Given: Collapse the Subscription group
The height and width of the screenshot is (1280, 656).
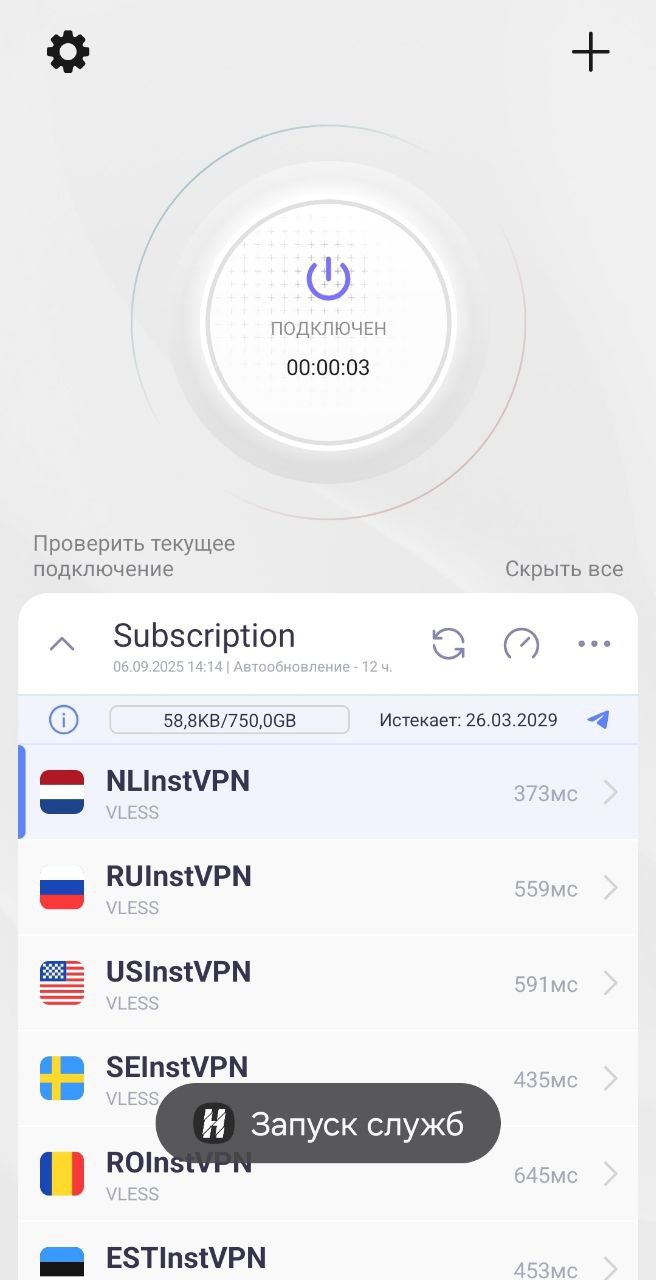Looking at the screenshot, I should point(62,644).
